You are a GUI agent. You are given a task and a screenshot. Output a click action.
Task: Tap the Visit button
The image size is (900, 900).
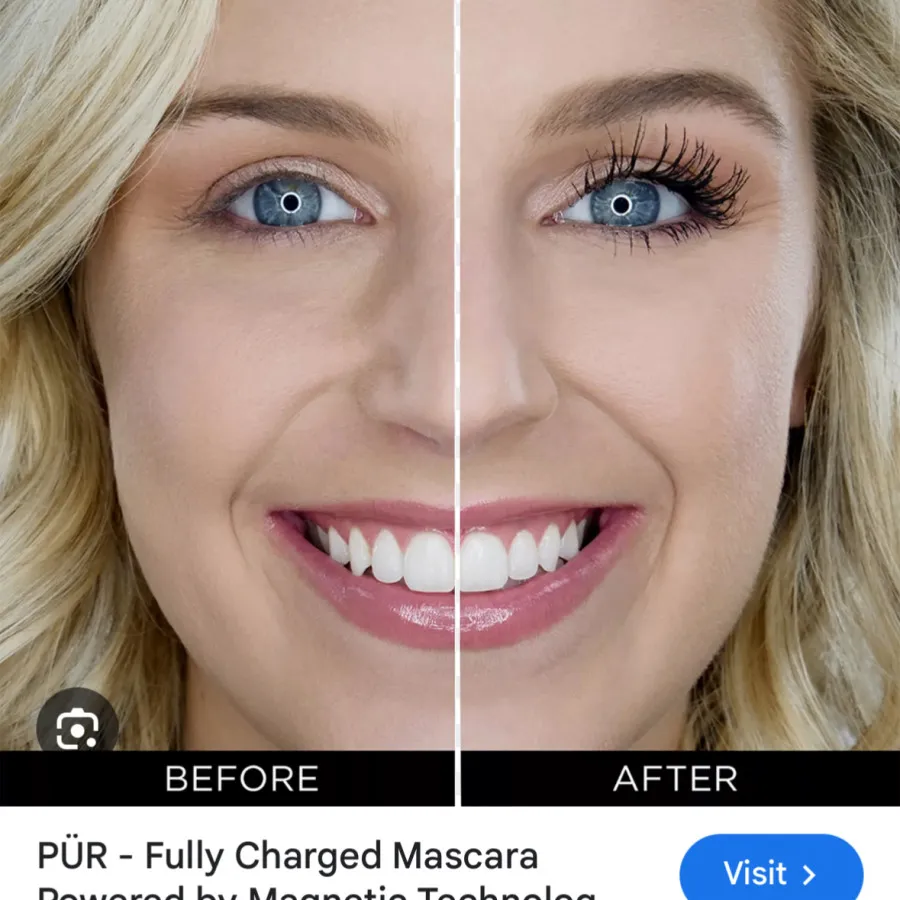[770, 873]
